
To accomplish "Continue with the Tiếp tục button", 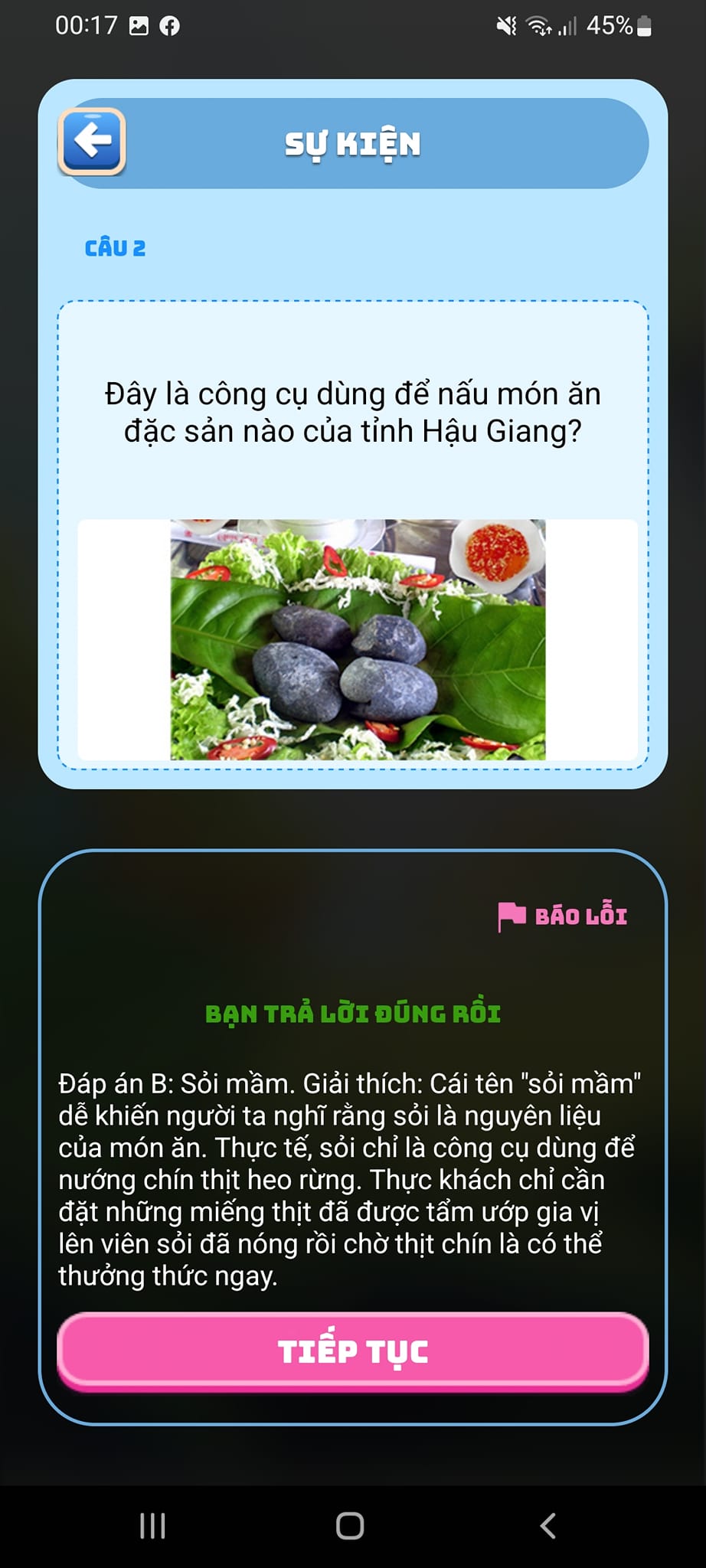I will point(353,1351).
